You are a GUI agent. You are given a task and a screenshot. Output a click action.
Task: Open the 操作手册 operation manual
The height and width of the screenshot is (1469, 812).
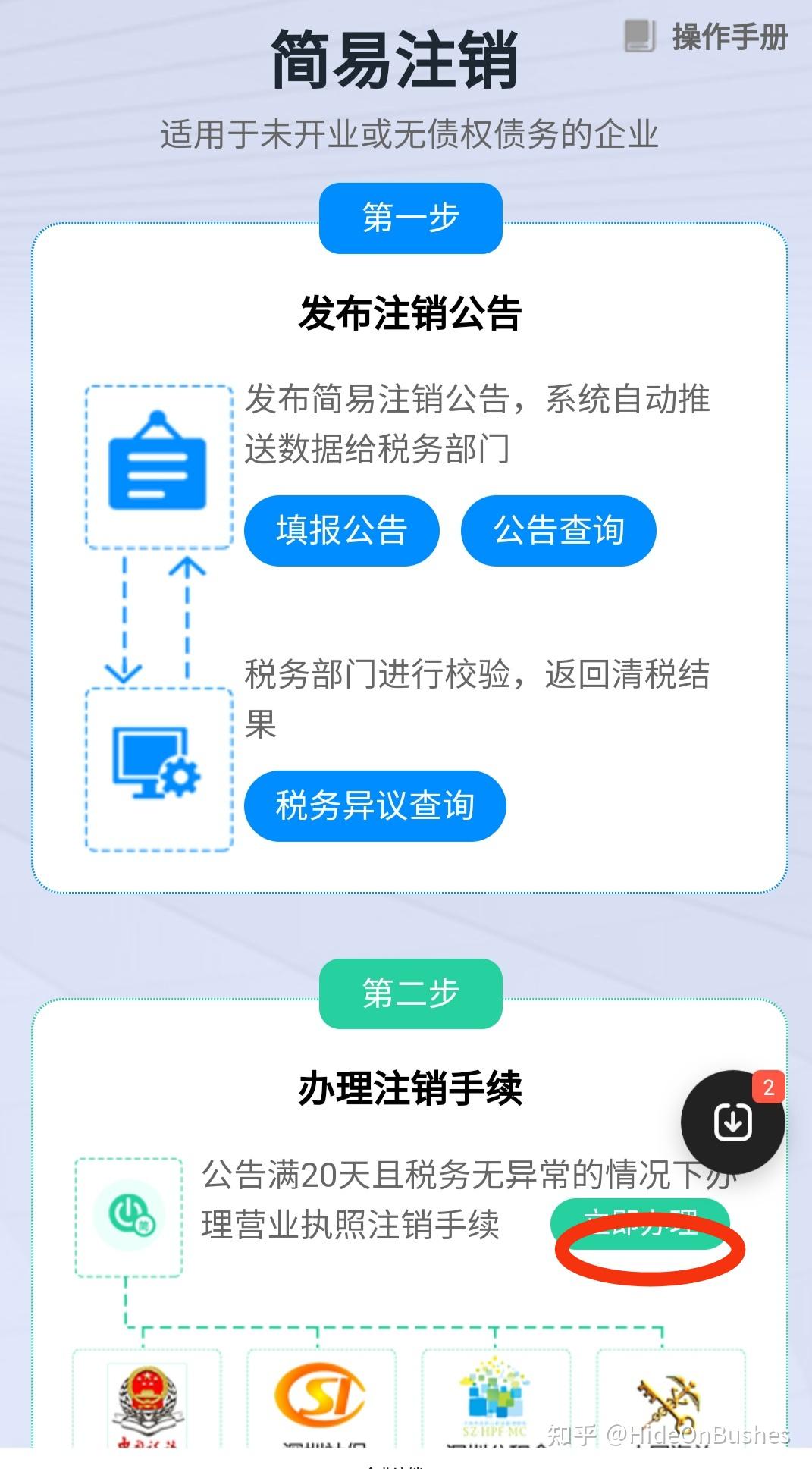coord(706,36)
